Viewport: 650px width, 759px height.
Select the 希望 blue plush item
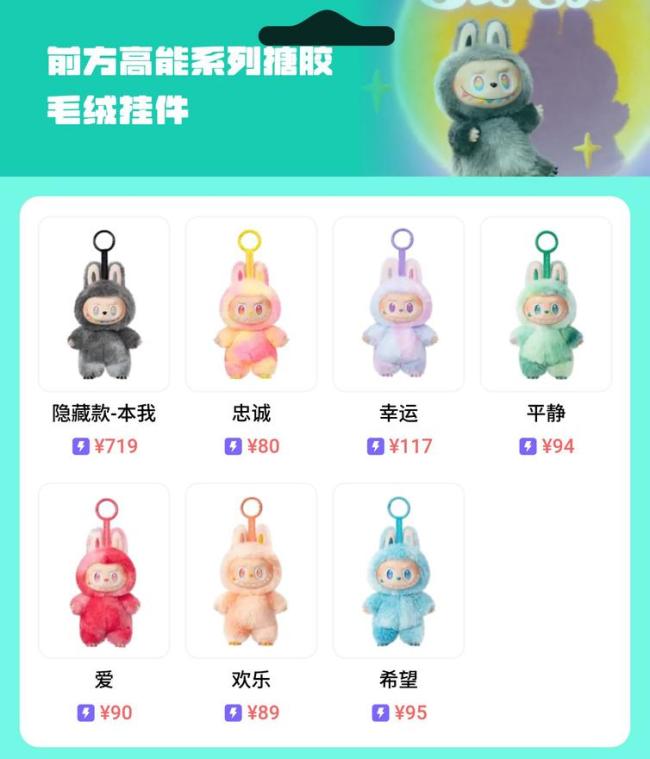click(x=398, y=571)
